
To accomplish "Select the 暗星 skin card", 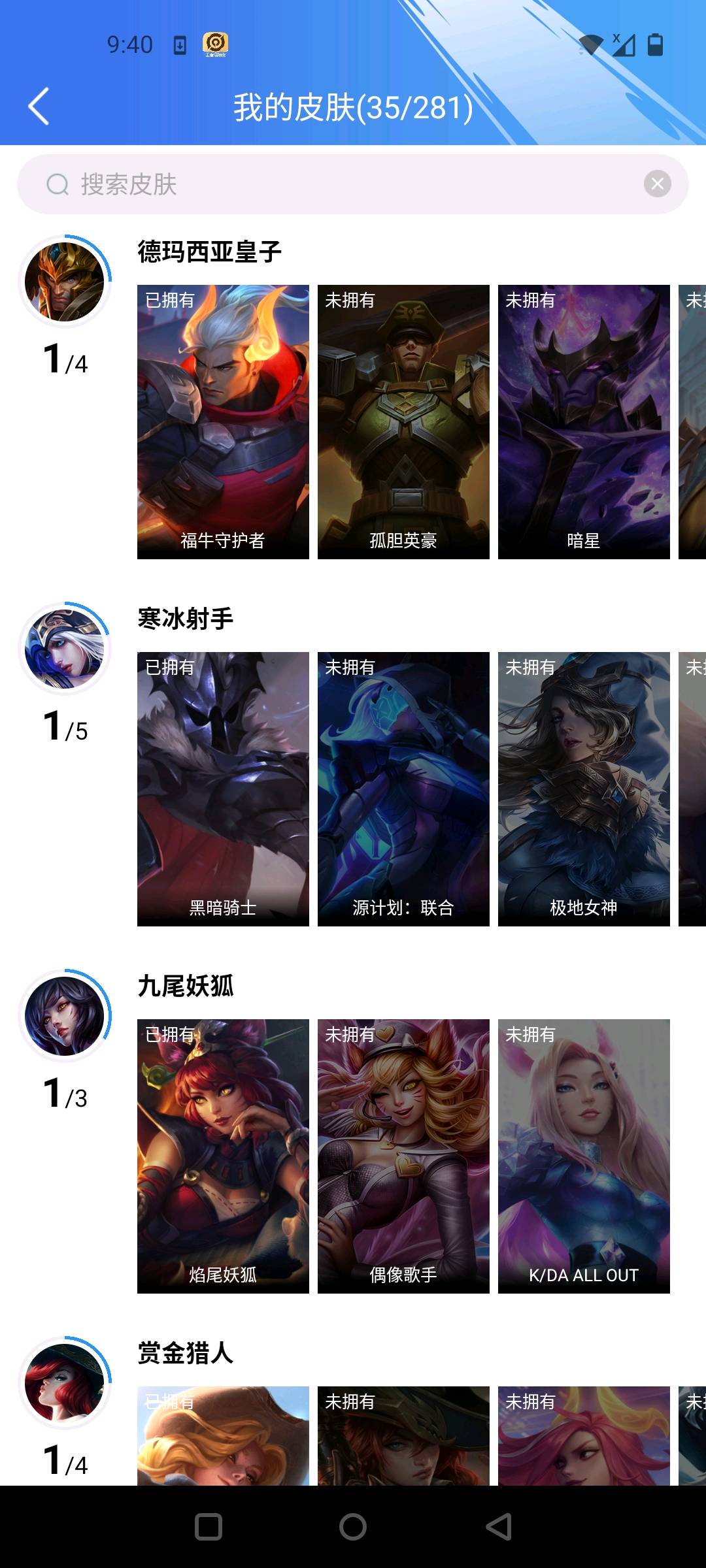I will coord(584,422).
